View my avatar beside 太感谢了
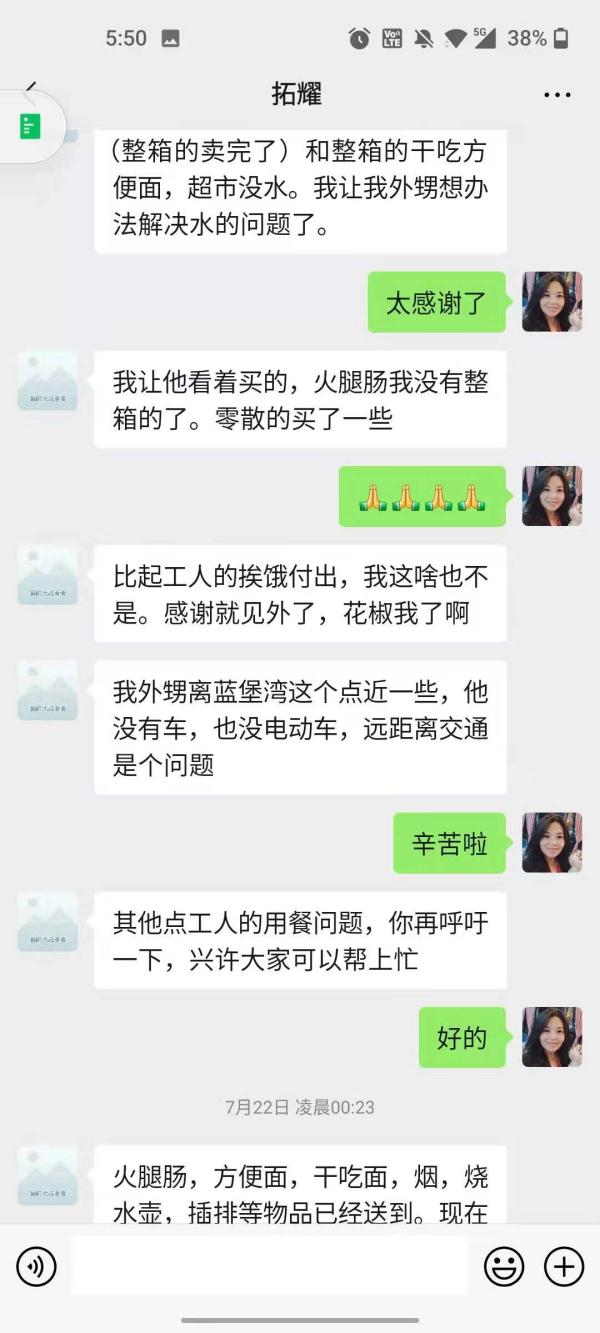 click(x=552, y=302)
